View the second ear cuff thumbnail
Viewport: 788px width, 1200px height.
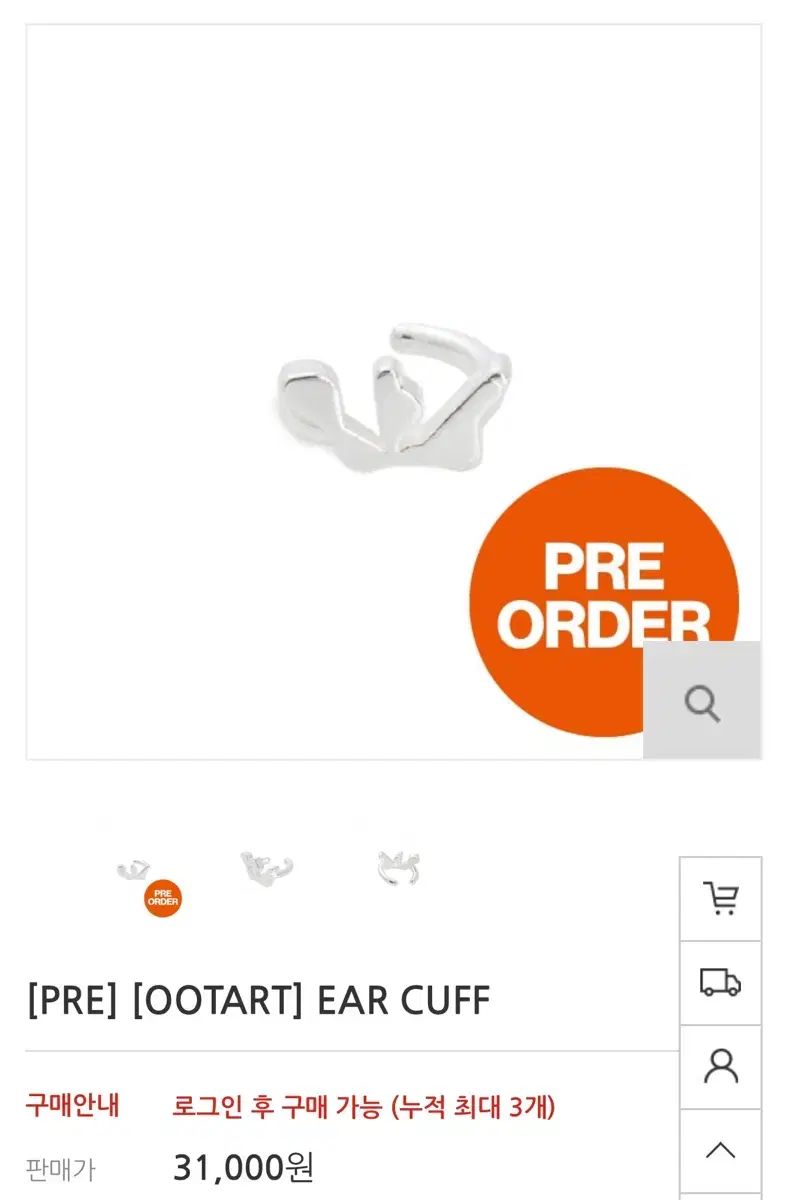pos(267,868)
